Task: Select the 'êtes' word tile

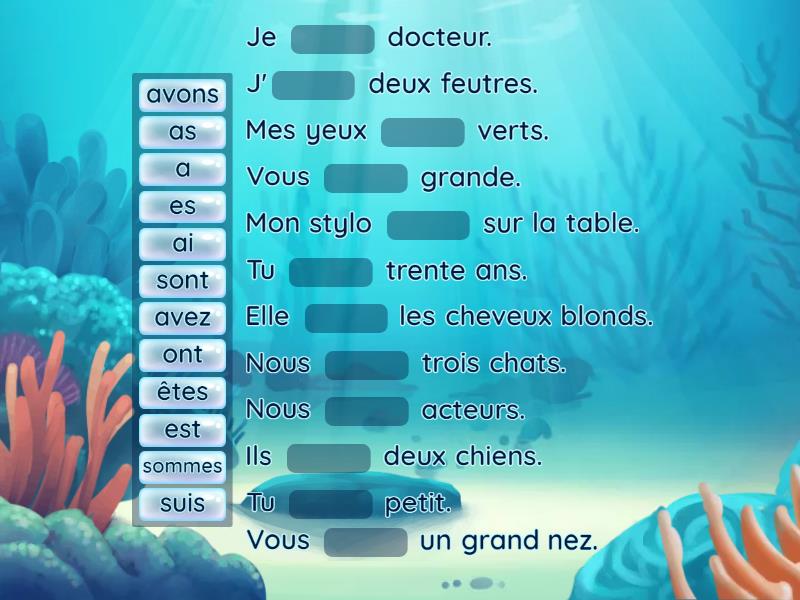Action: [x=182, y=392]
